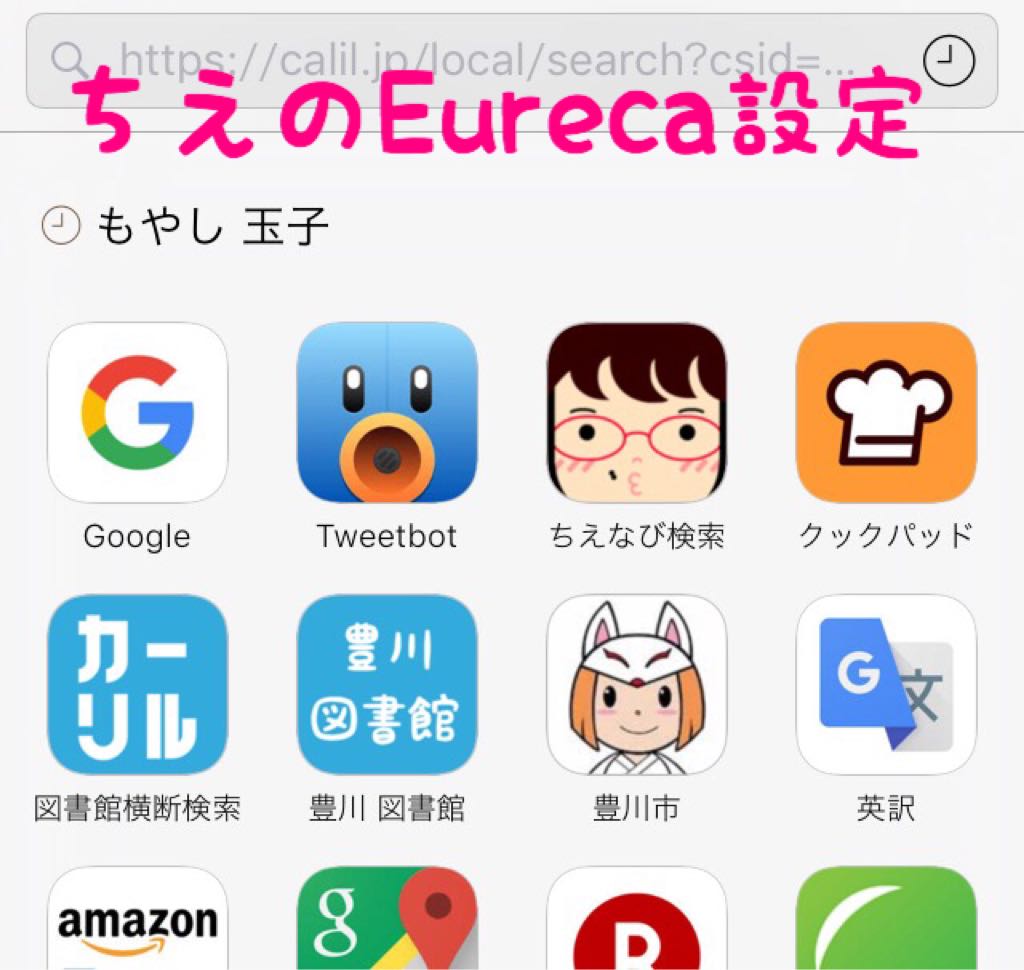The width and height of the screenshot is (1024, 970).
Task: Open the Google search shortcut
Action: [x=137, y=412]
